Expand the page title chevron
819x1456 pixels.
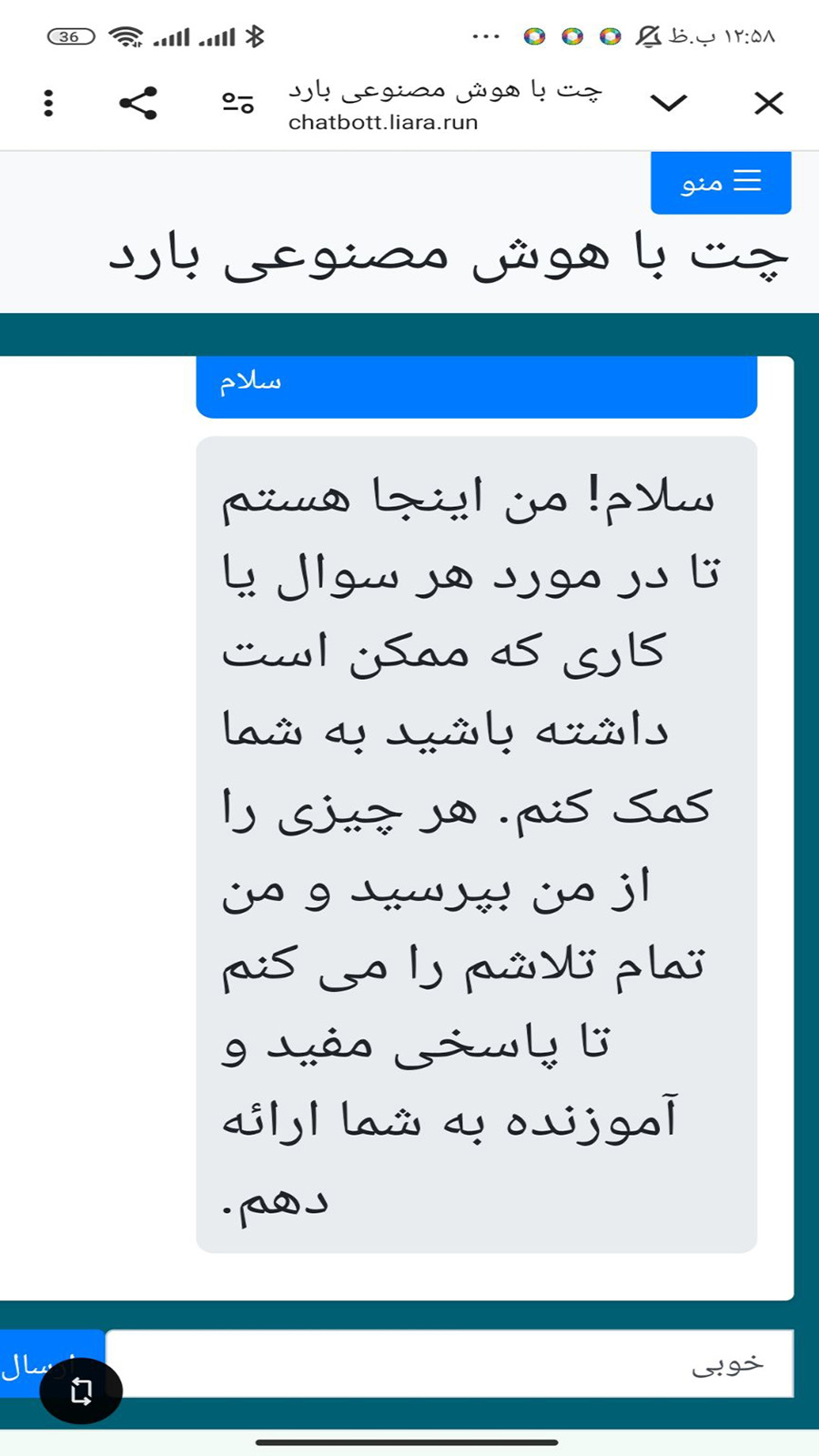pos(669,103)
